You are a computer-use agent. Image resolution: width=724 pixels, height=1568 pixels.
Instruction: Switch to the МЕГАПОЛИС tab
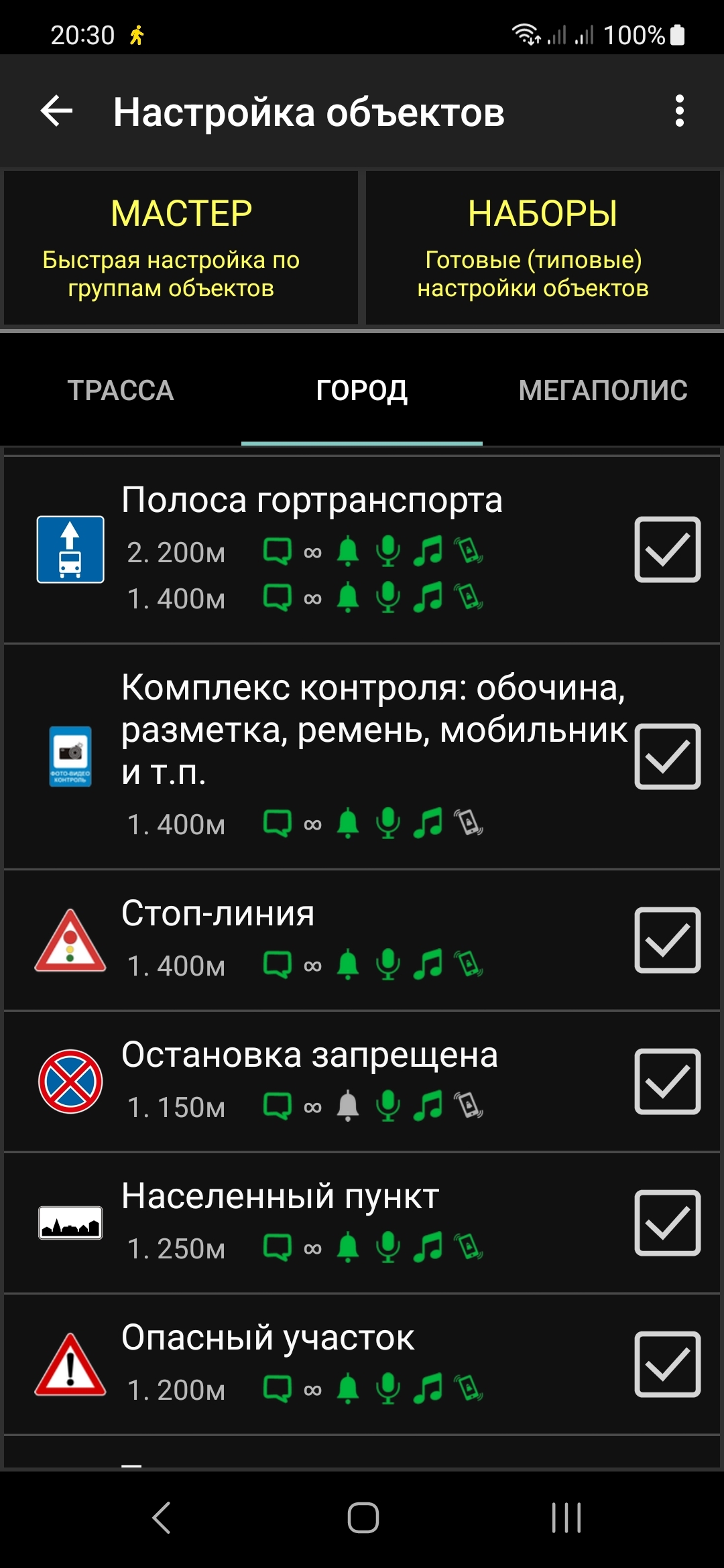point(603,390)
